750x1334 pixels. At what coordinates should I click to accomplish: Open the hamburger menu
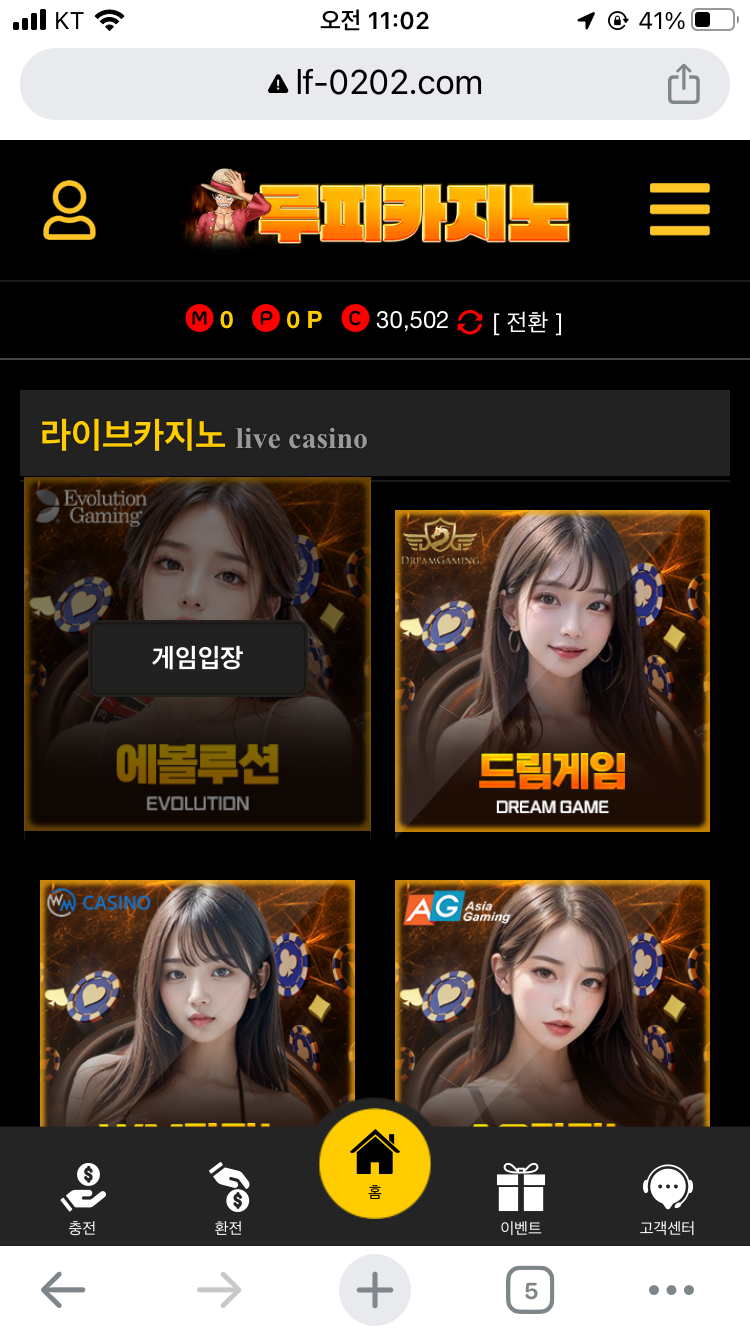pyautogui.click(x=679, y=210)
